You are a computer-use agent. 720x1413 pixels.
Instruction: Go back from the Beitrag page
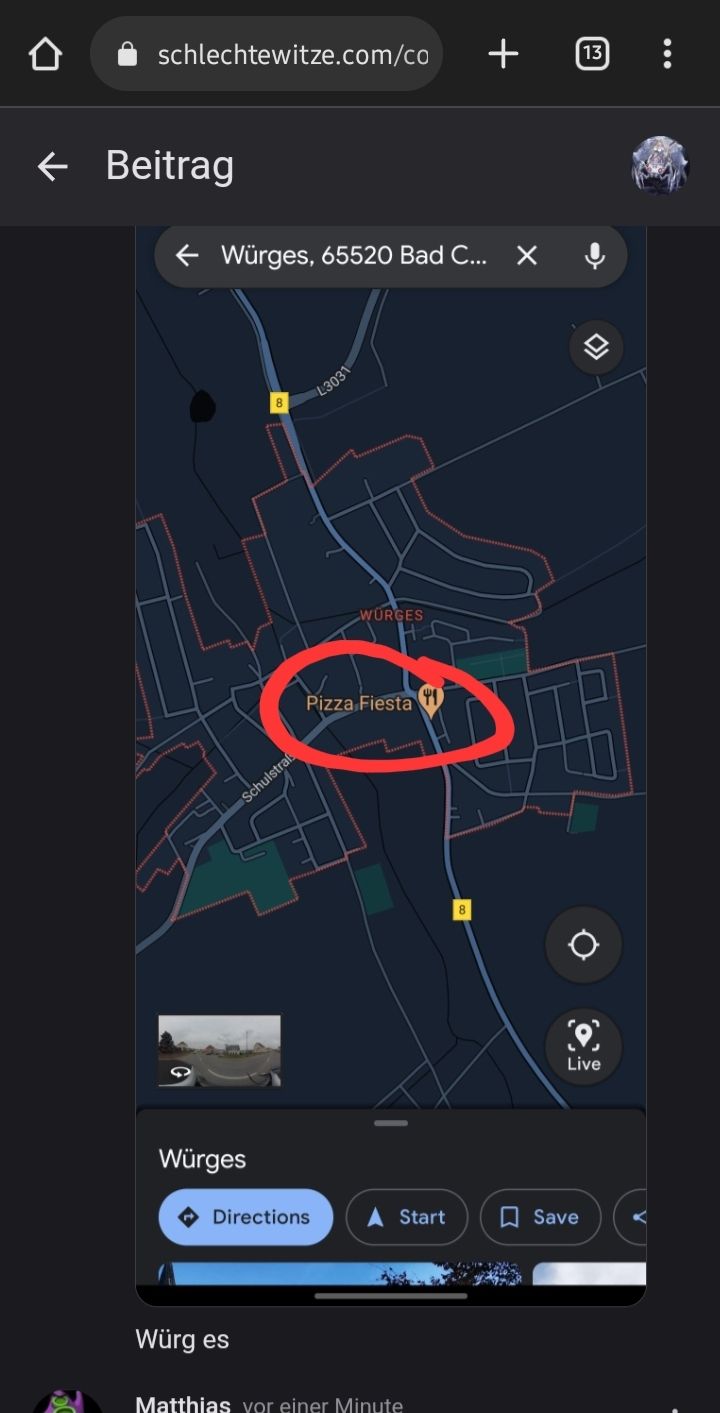52,166
